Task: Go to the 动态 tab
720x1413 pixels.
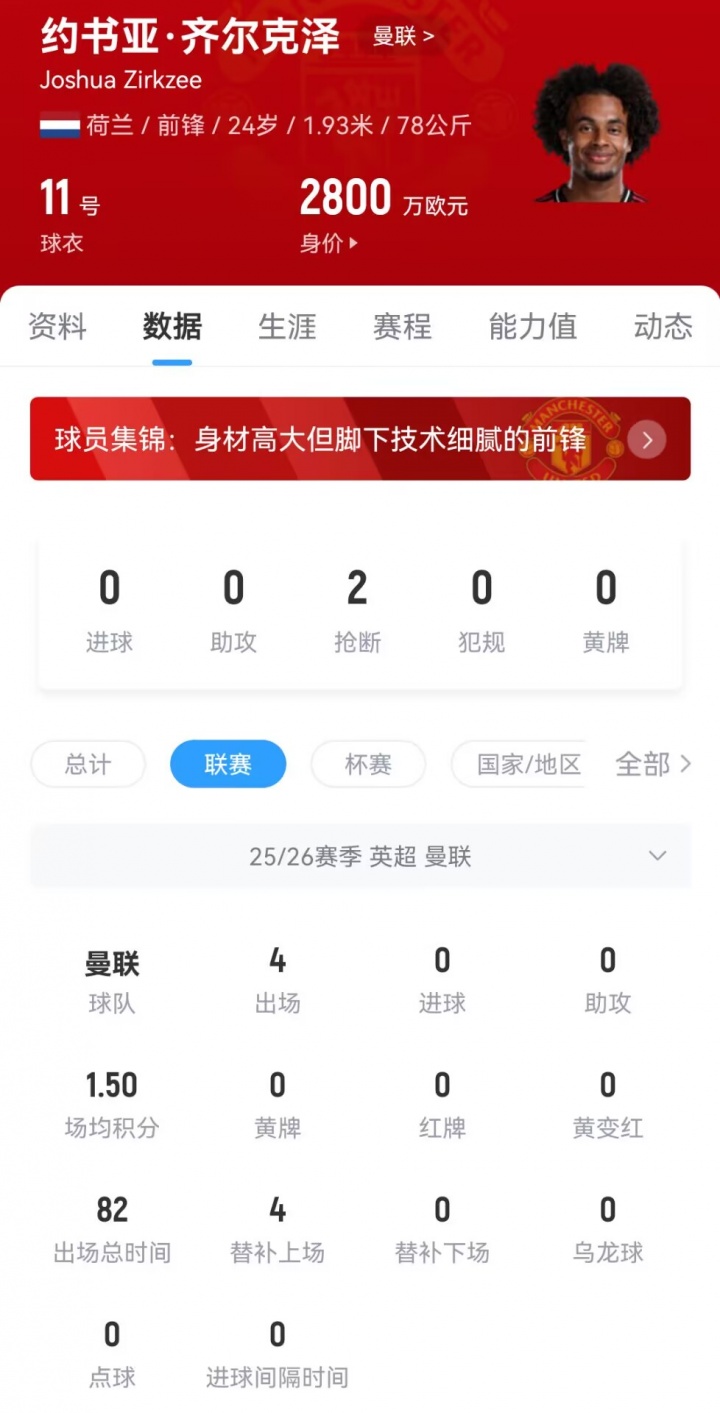Action: point(662,327)
